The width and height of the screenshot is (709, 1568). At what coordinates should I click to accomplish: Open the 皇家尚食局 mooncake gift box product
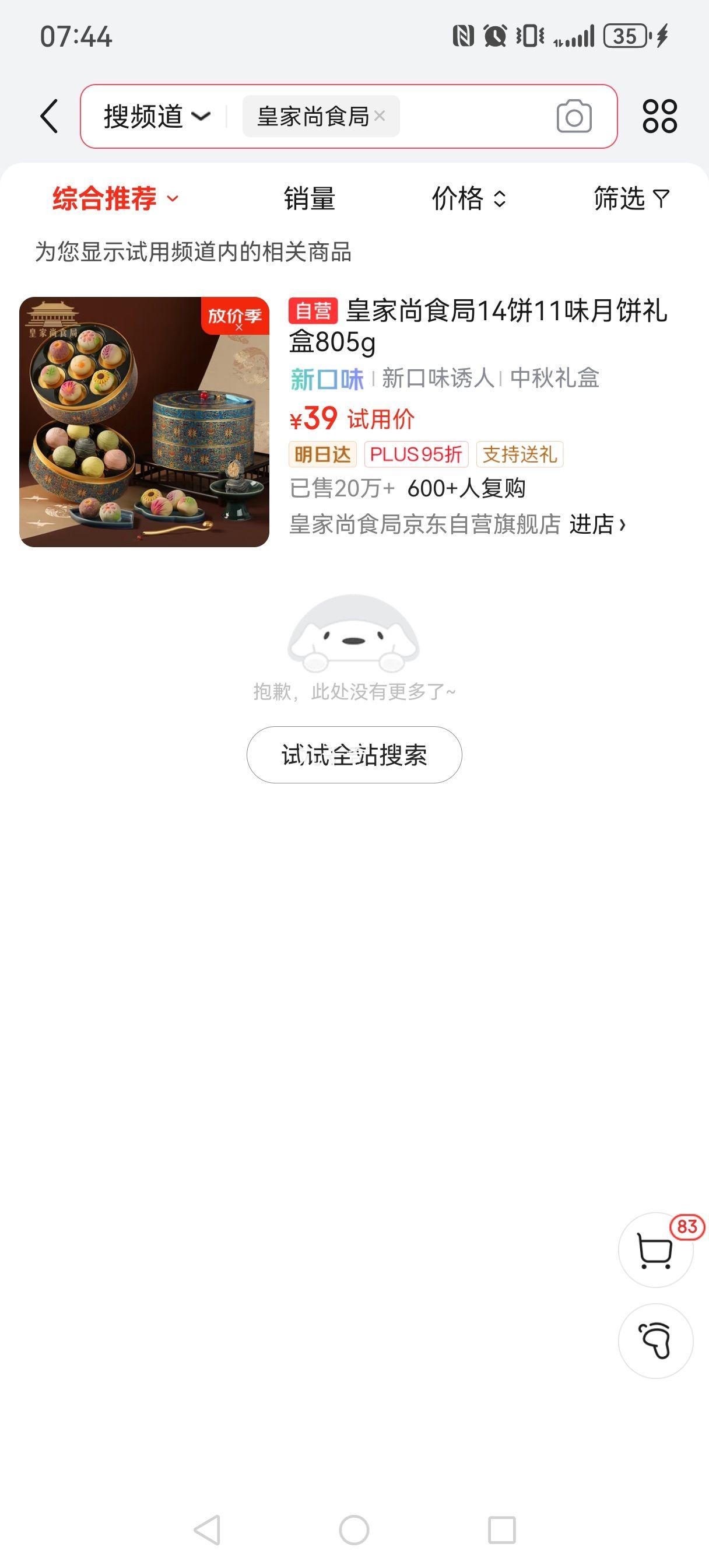click(x=477, y=325)
